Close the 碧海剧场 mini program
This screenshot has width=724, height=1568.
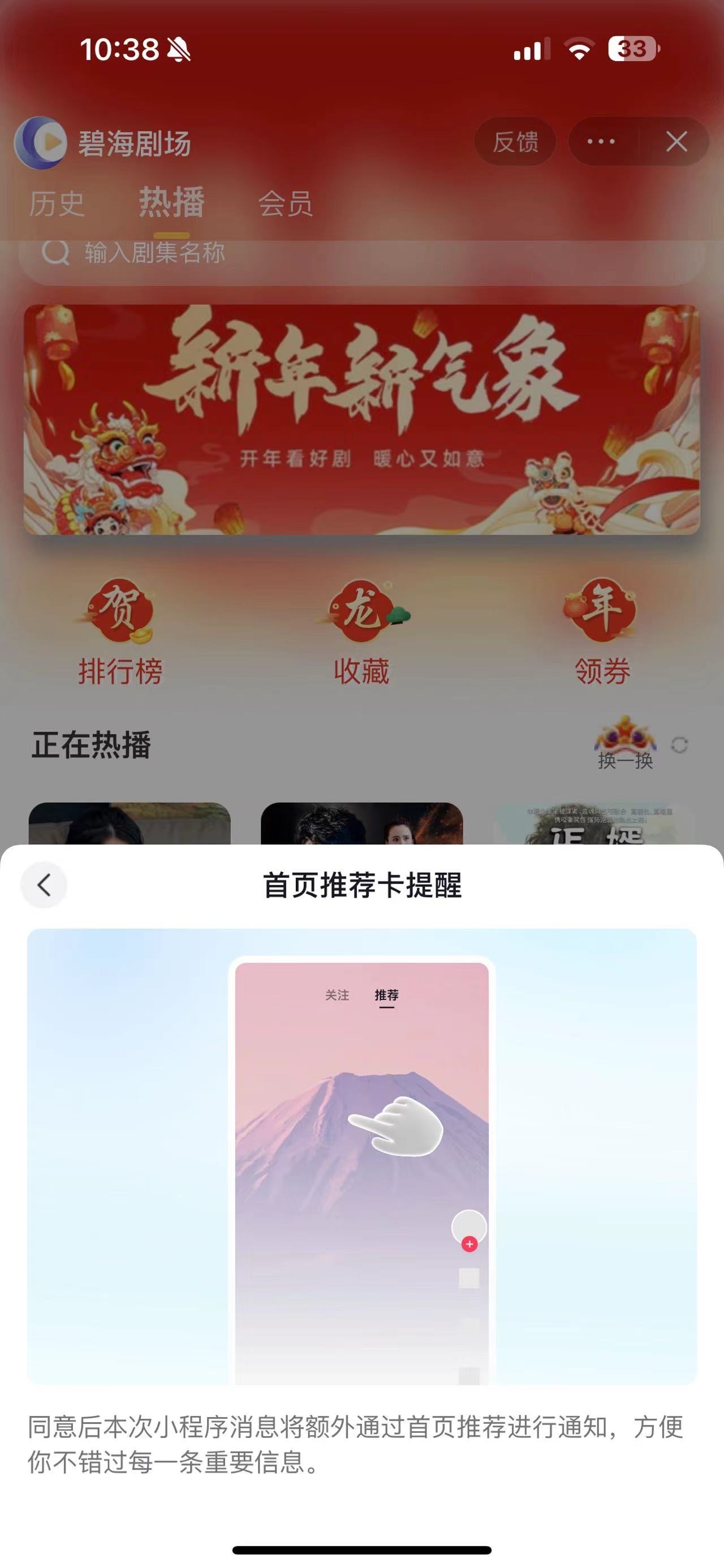(x=676, y=142)
